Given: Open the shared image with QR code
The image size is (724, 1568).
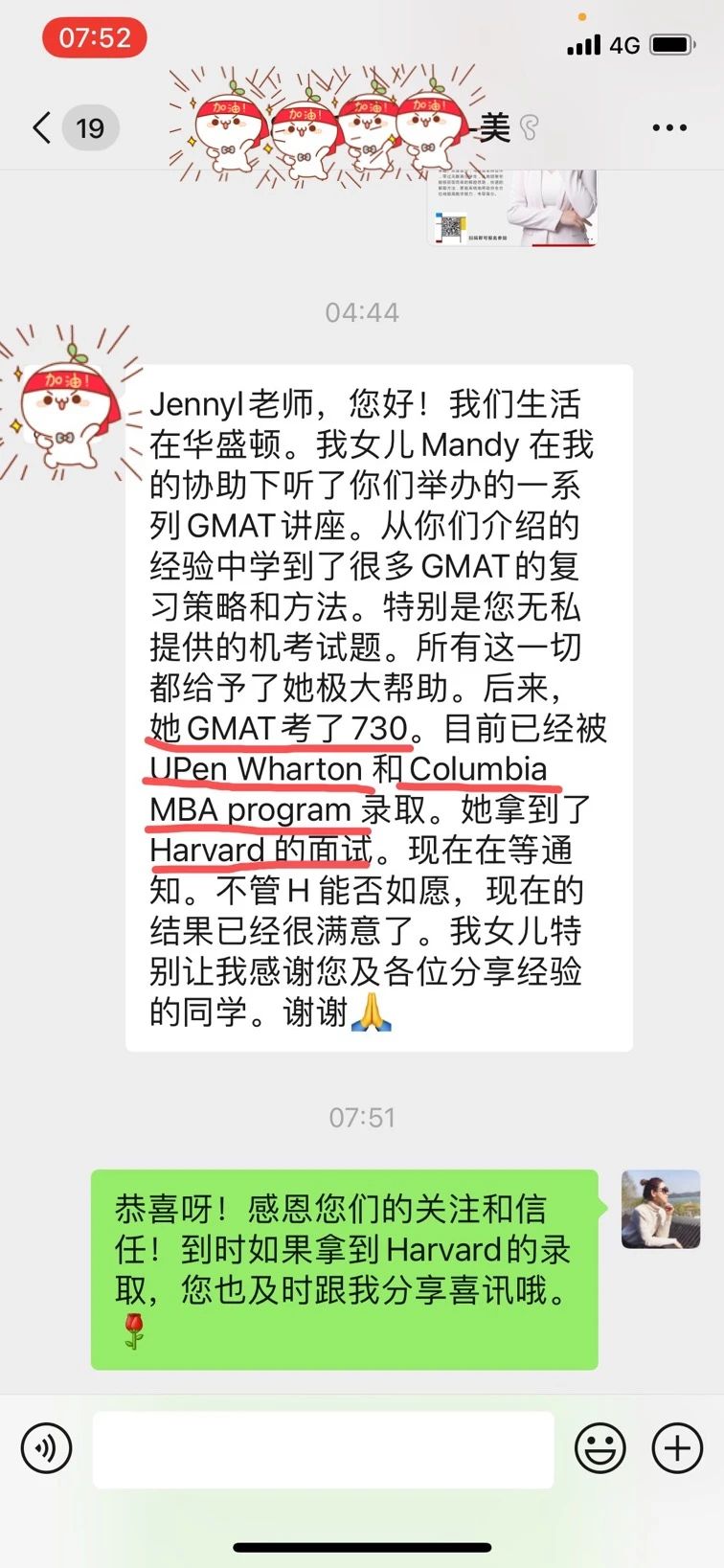Looking at the screenshot, I should point(512,209).
